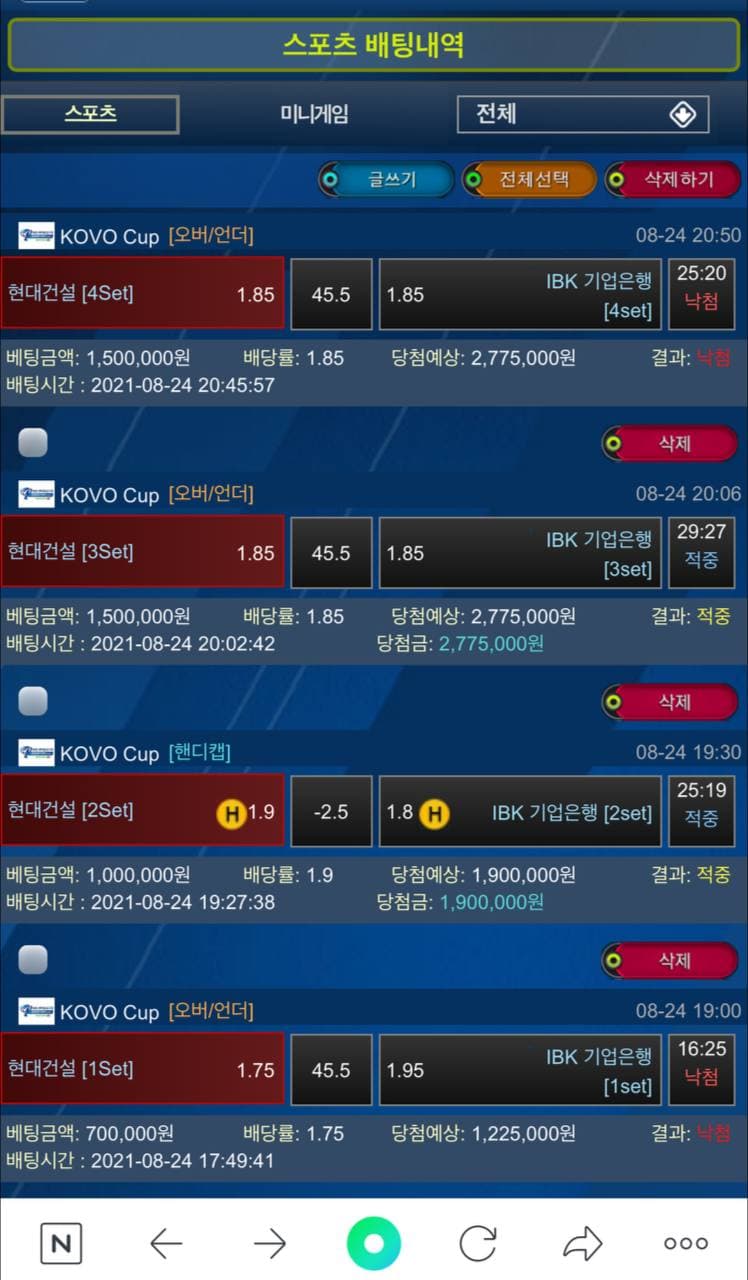Go back in the browser
The image size is (748, 1280).
click(166, 1244)
